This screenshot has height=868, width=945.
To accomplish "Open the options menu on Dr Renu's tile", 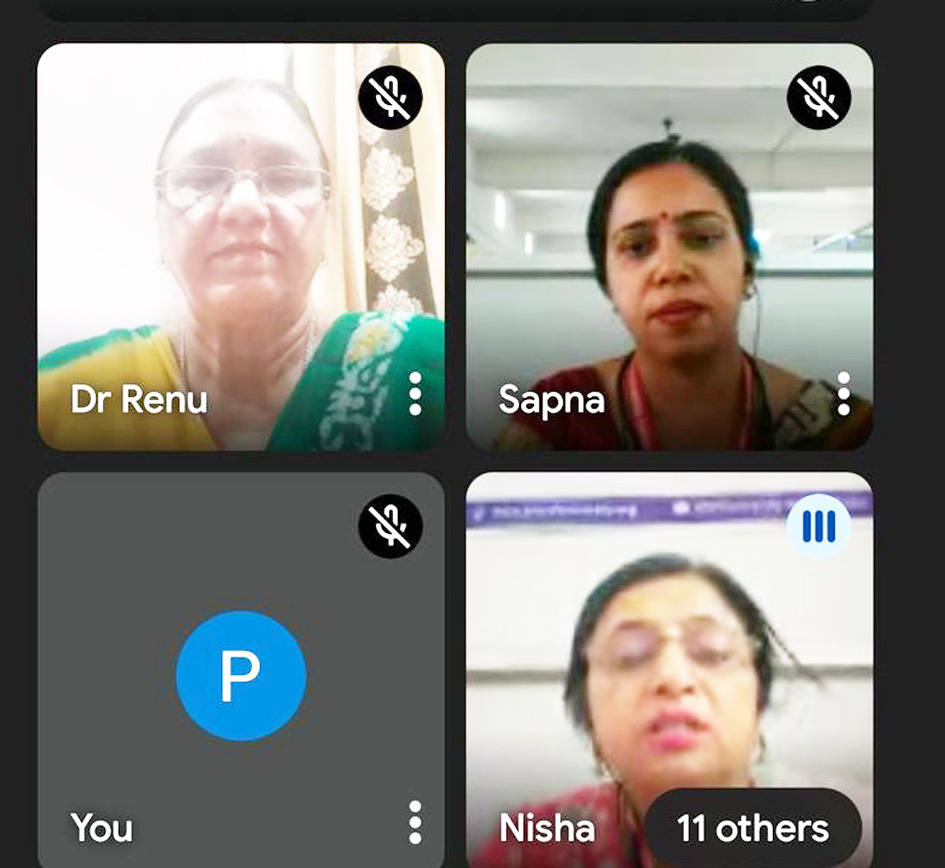I will pos(415,394).
